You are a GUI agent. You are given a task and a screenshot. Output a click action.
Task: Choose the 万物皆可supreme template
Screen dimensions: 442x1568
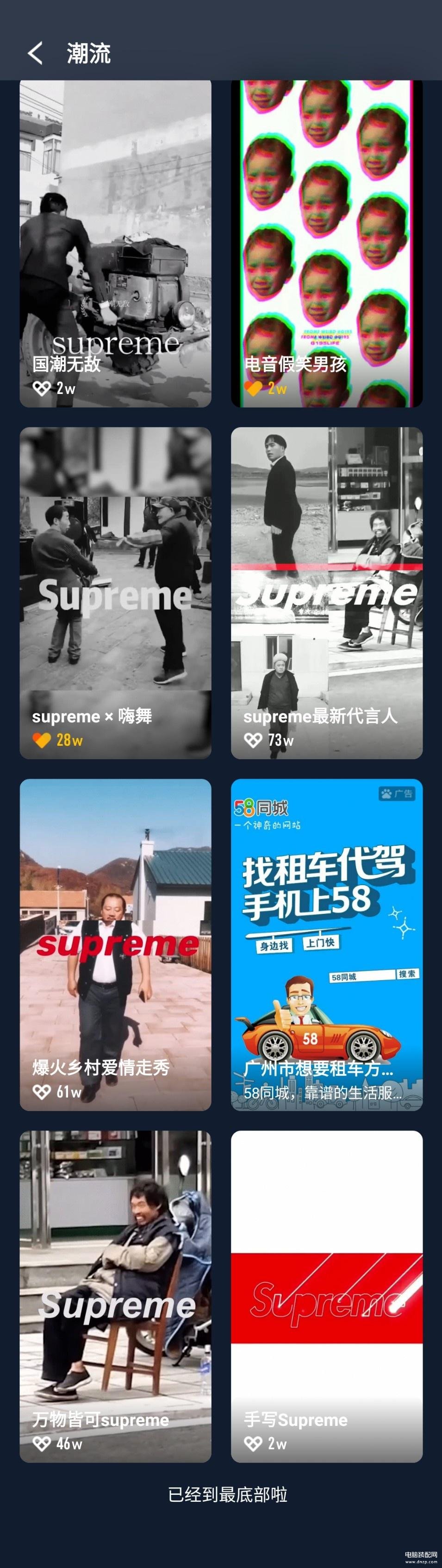pos(115,1296)
